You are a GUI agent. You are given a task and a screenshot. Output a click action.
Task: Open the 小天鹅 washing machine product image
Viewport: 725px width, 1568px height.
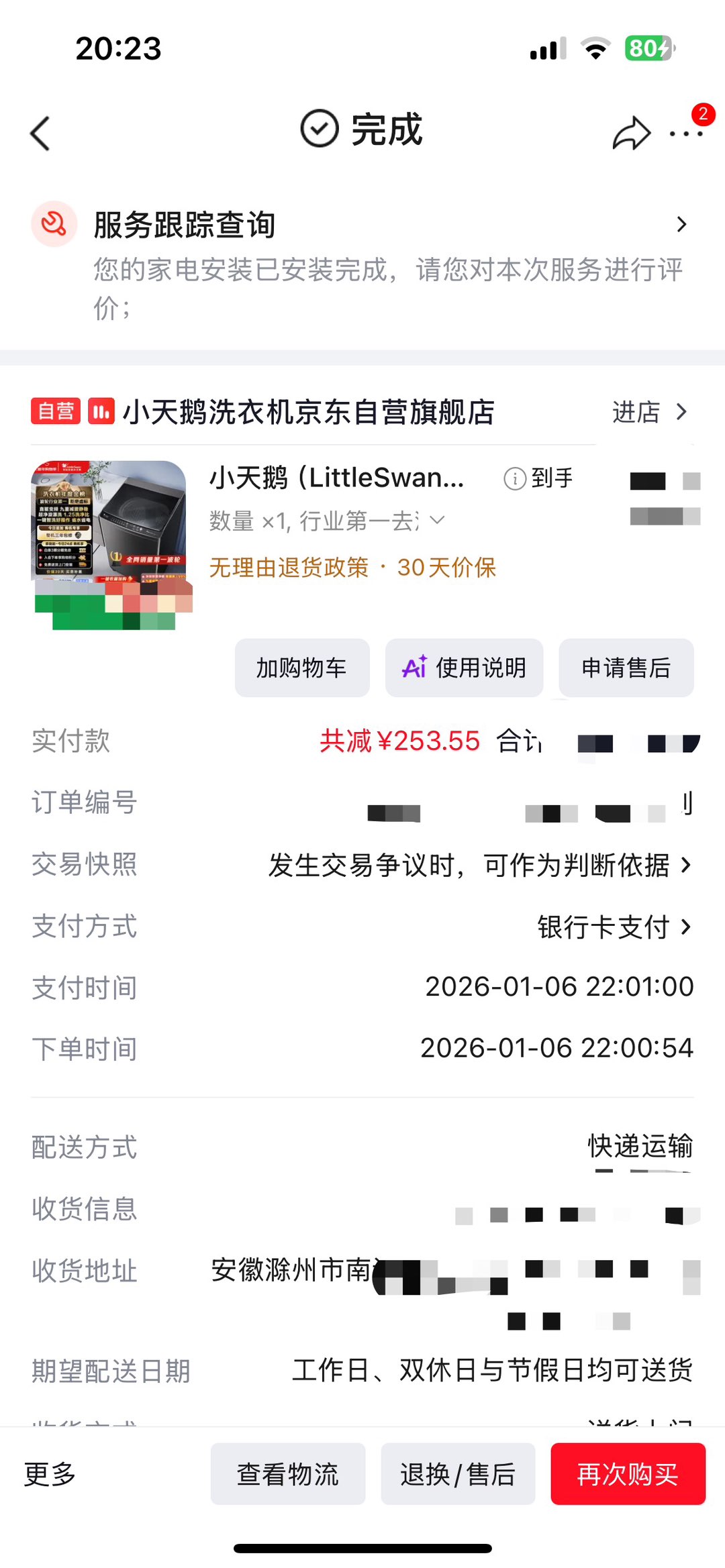[x=111, y=545]
